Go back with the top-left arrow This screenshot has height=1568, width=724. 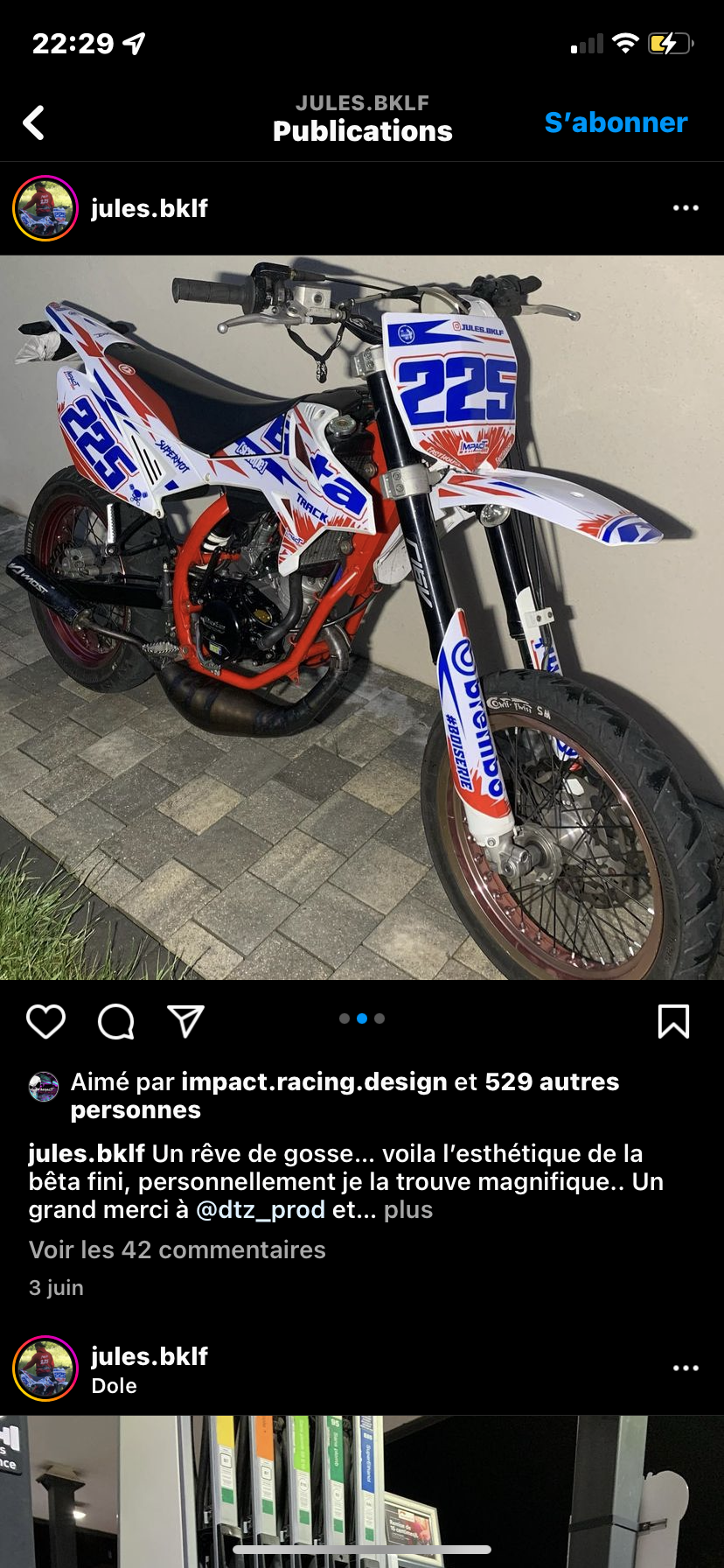click(34, 123)
